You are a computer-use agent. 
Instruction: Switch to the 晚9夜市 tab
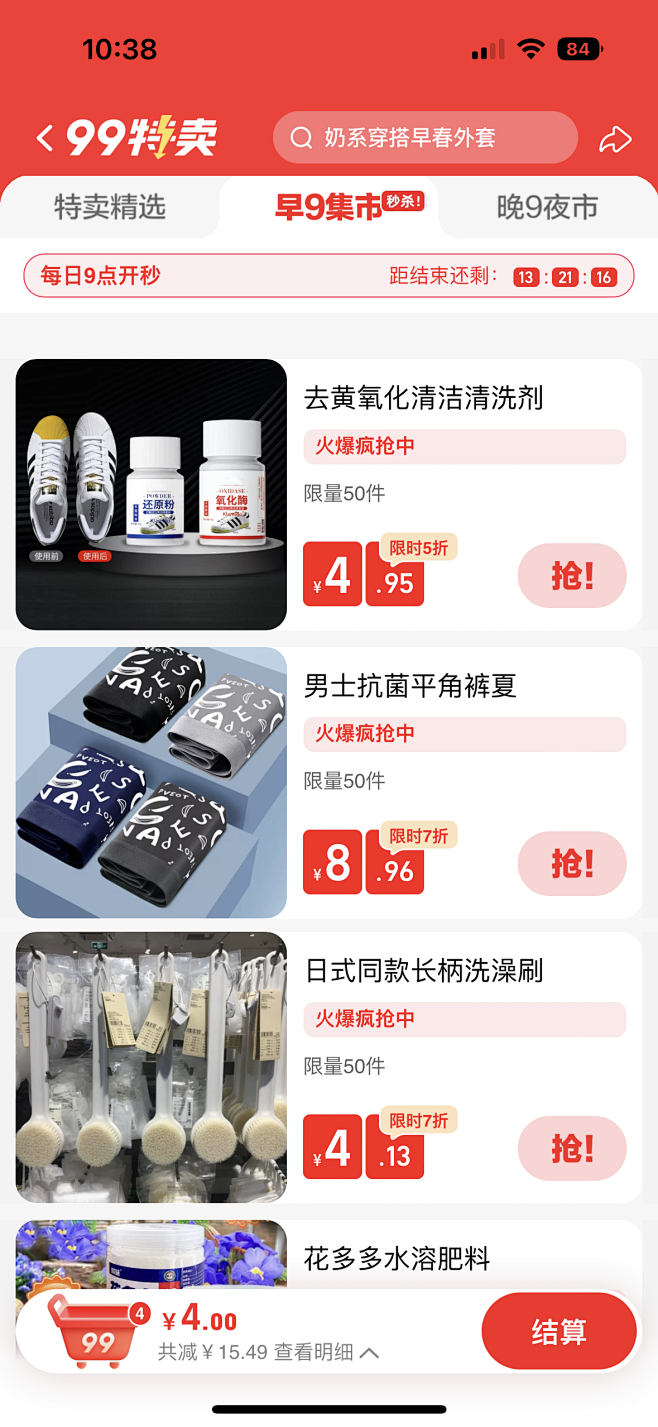[x=547, y=207]
